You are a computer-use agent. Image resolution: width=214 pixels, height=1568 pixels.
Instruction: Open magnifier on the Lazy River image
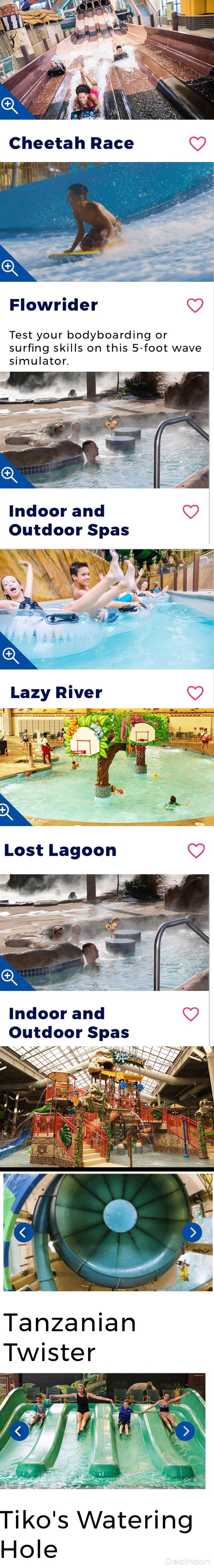coord(10,654)
